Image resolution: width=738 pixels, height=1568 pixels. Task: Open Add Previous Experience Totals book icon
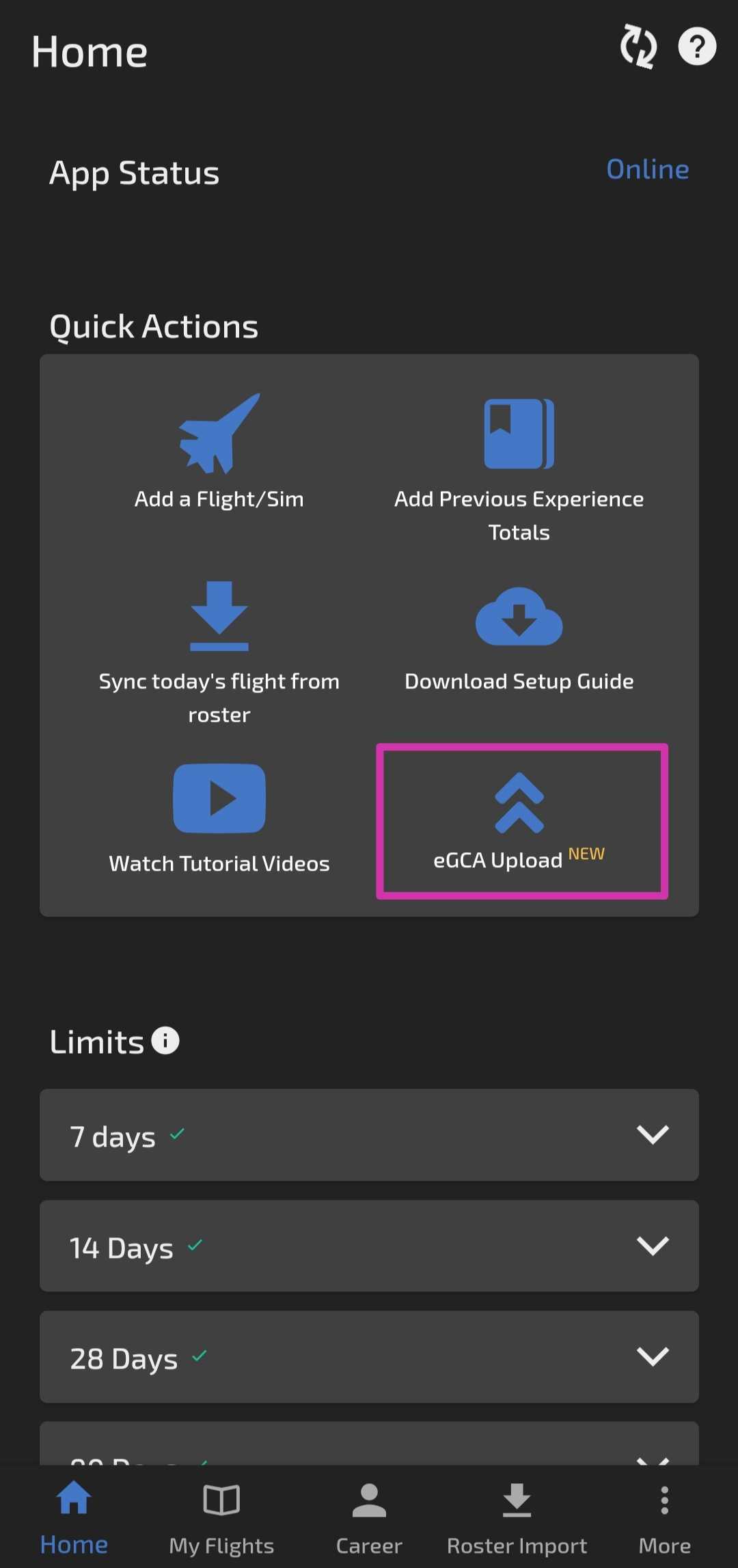click(x=518, y=432)
